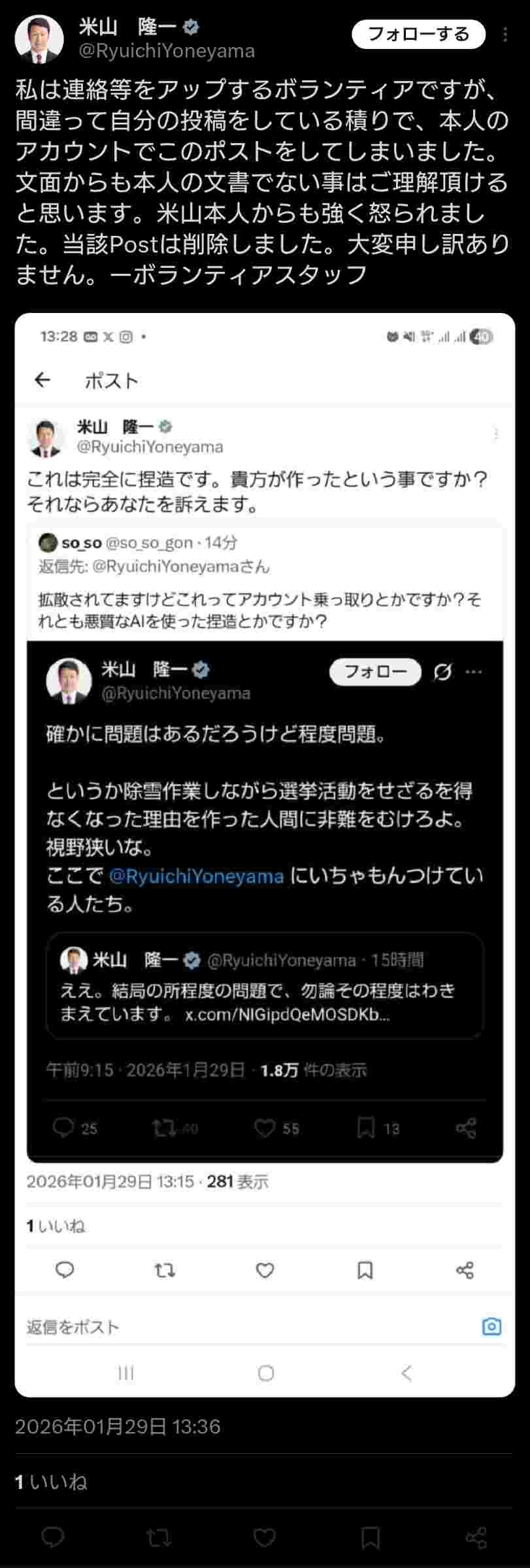Reply to the volunteer staff apology post
The image size is (530, 1568).
[53, 1538]
